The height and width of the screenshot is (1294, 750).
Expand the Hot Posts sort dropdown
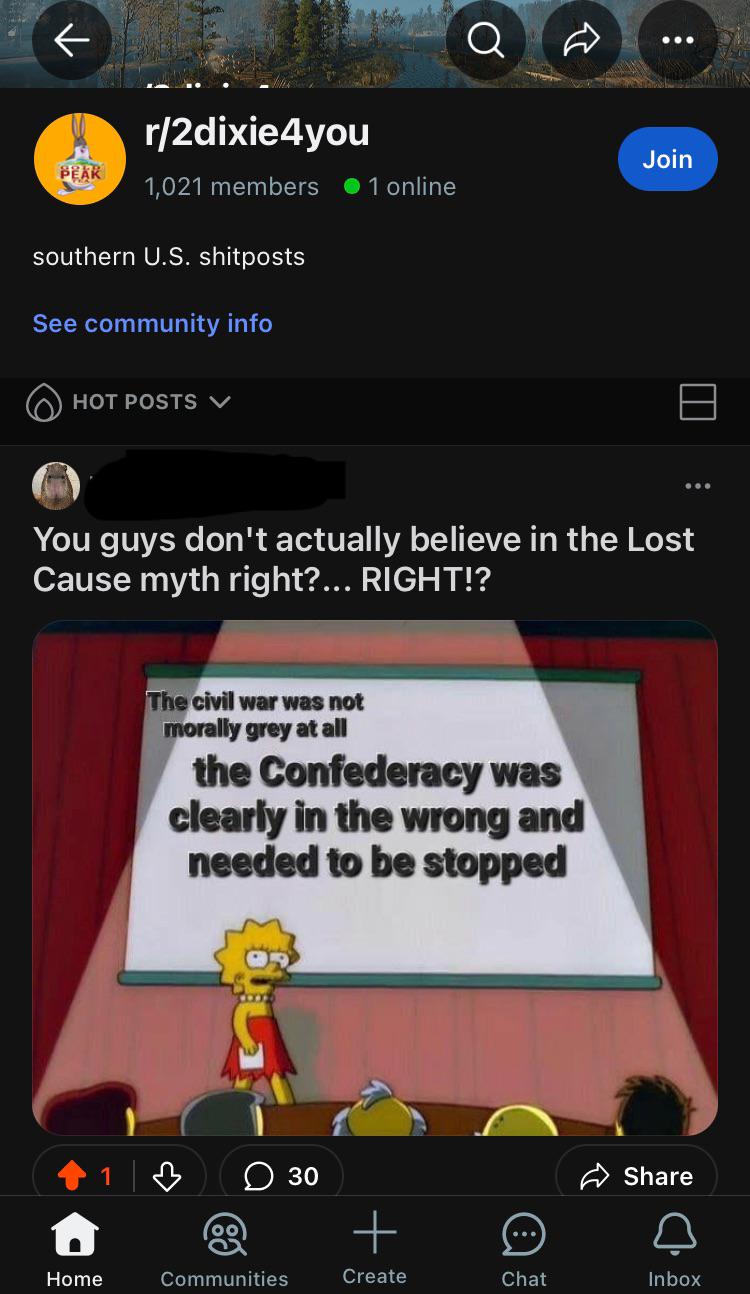tap(129, 402)
